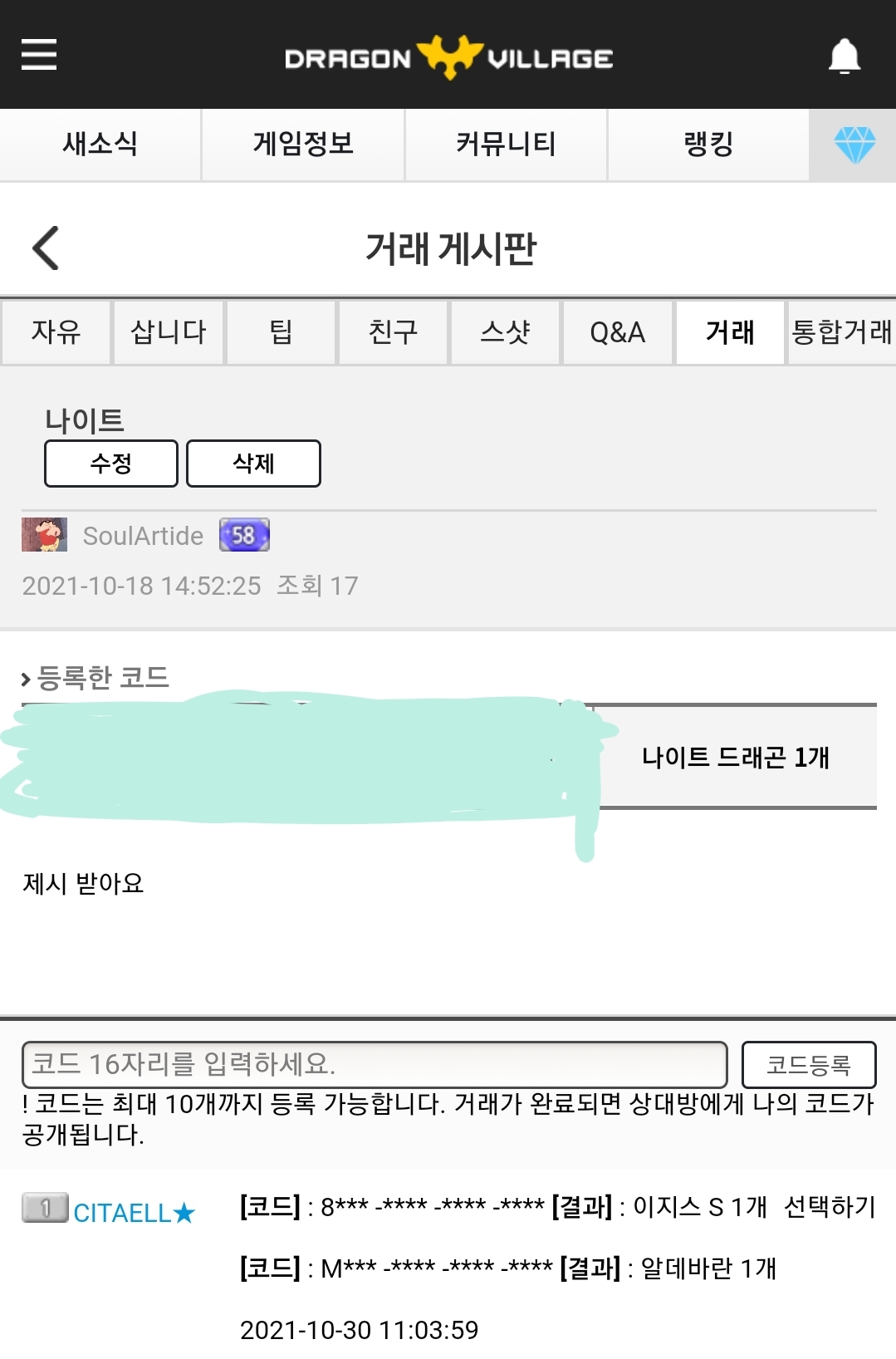Screen dimensions: 896x1359
Task: Open the 스샷 board tab
Action: (x=505, y=332)
